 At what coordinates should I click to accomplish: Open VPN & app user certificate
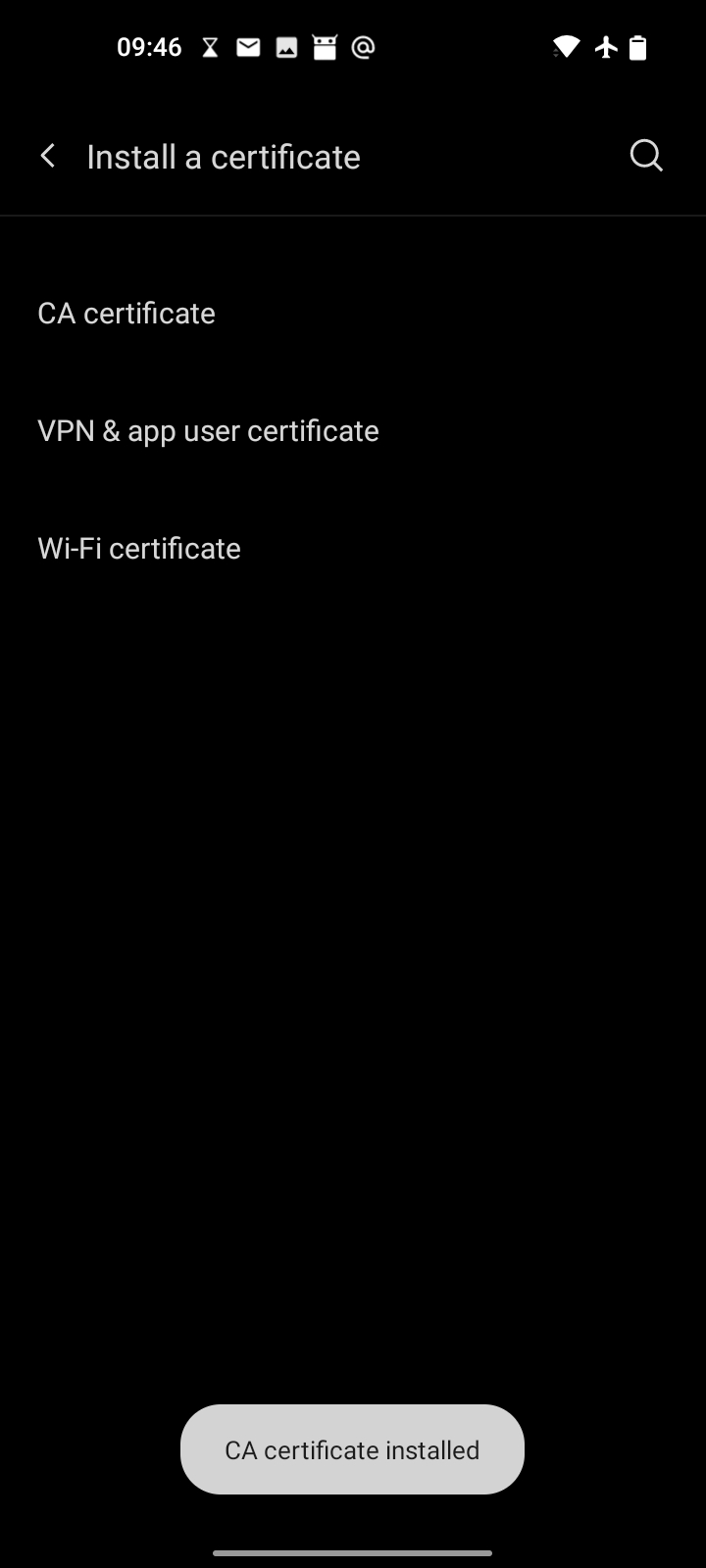pos(353,431)
